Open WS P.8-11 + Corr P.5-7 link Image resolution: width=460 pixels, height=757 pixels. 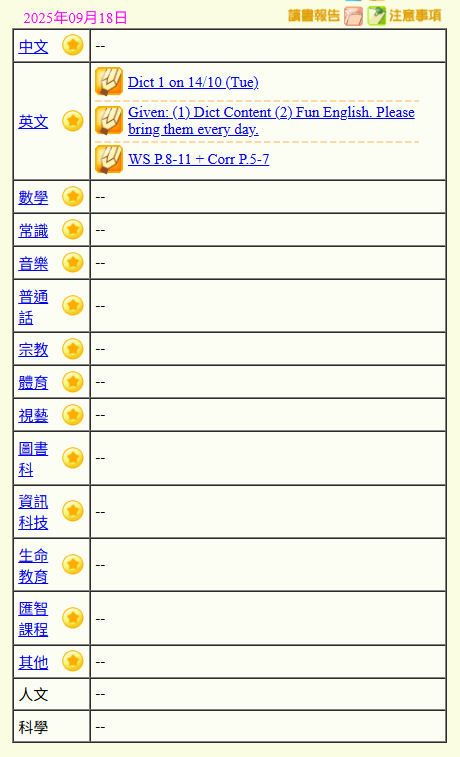(x=198, y=159)
